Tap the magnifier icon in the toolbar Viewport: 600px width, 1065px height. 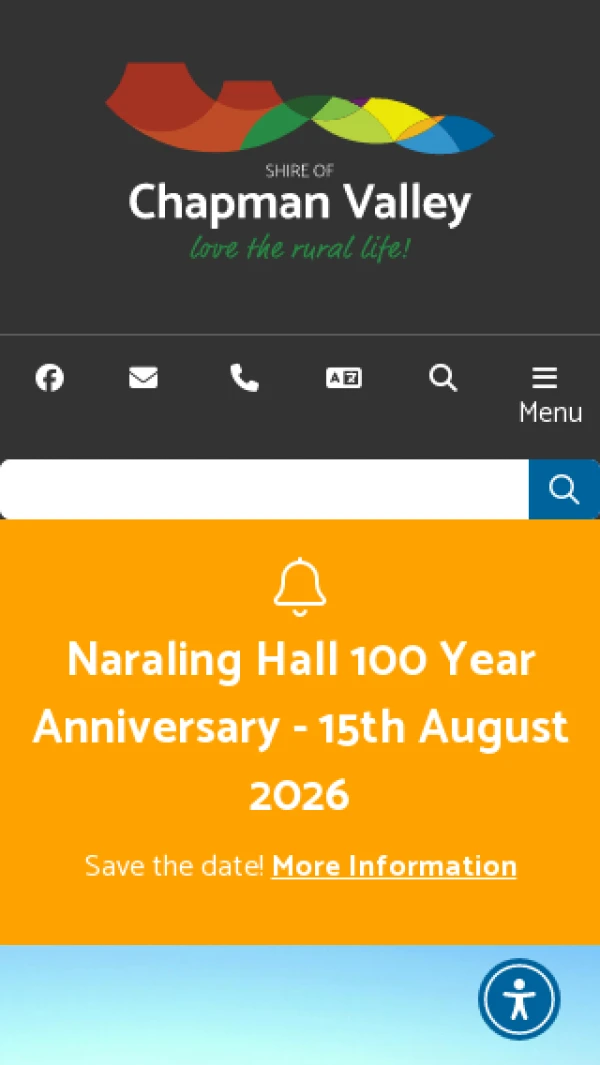[x=443, y=378]
